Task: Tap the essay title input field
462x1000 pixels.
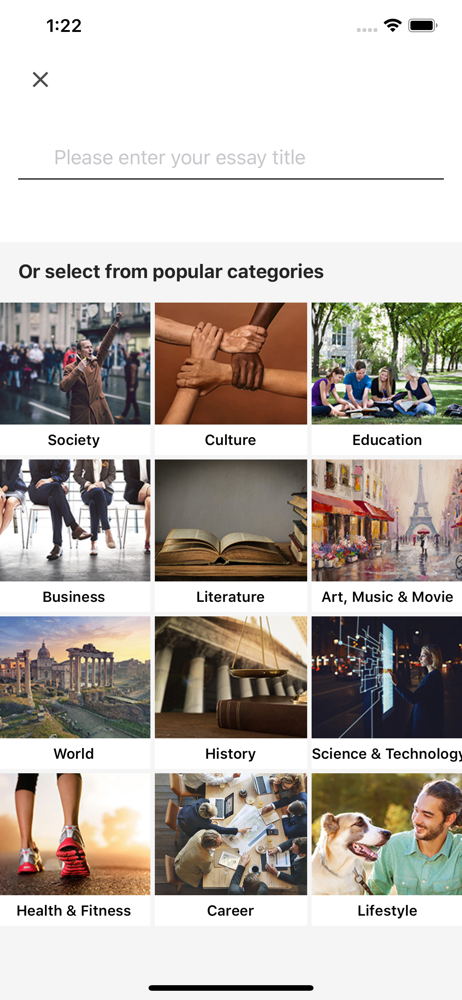Action: 230,158
